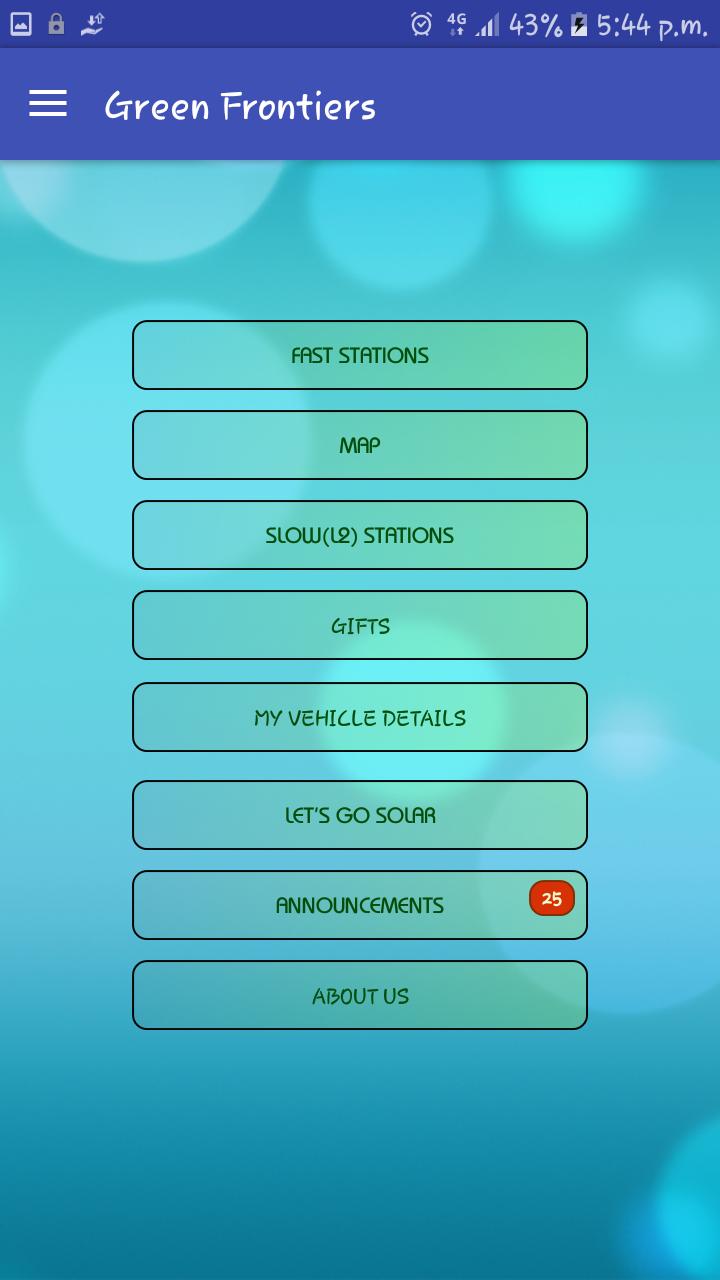Tap the Map button
The width and height of the screenshot is (720, 1280).
tap(360, 445)
